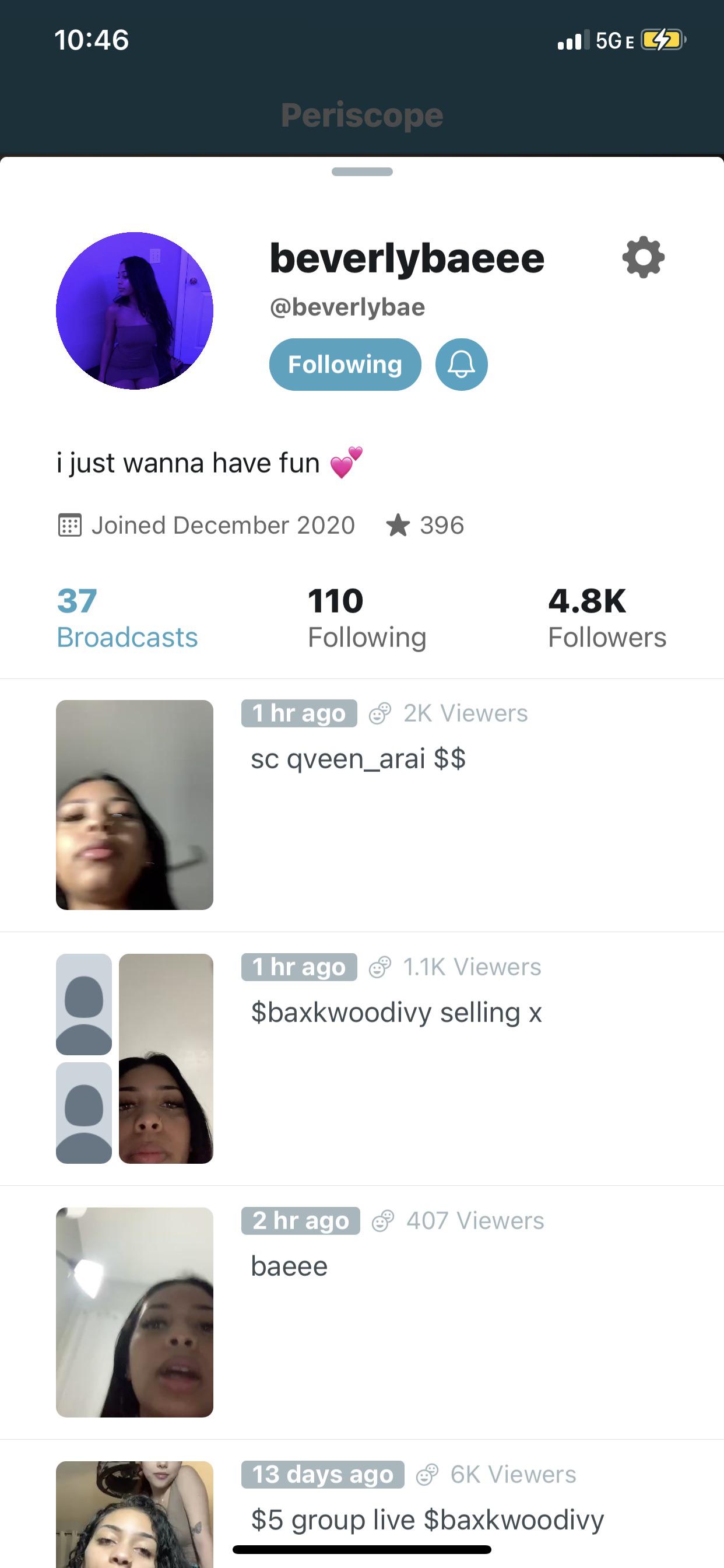Tap the smiley icon next to 407 Viewers
The image size is (724, 1568).
coord(382,1220)
